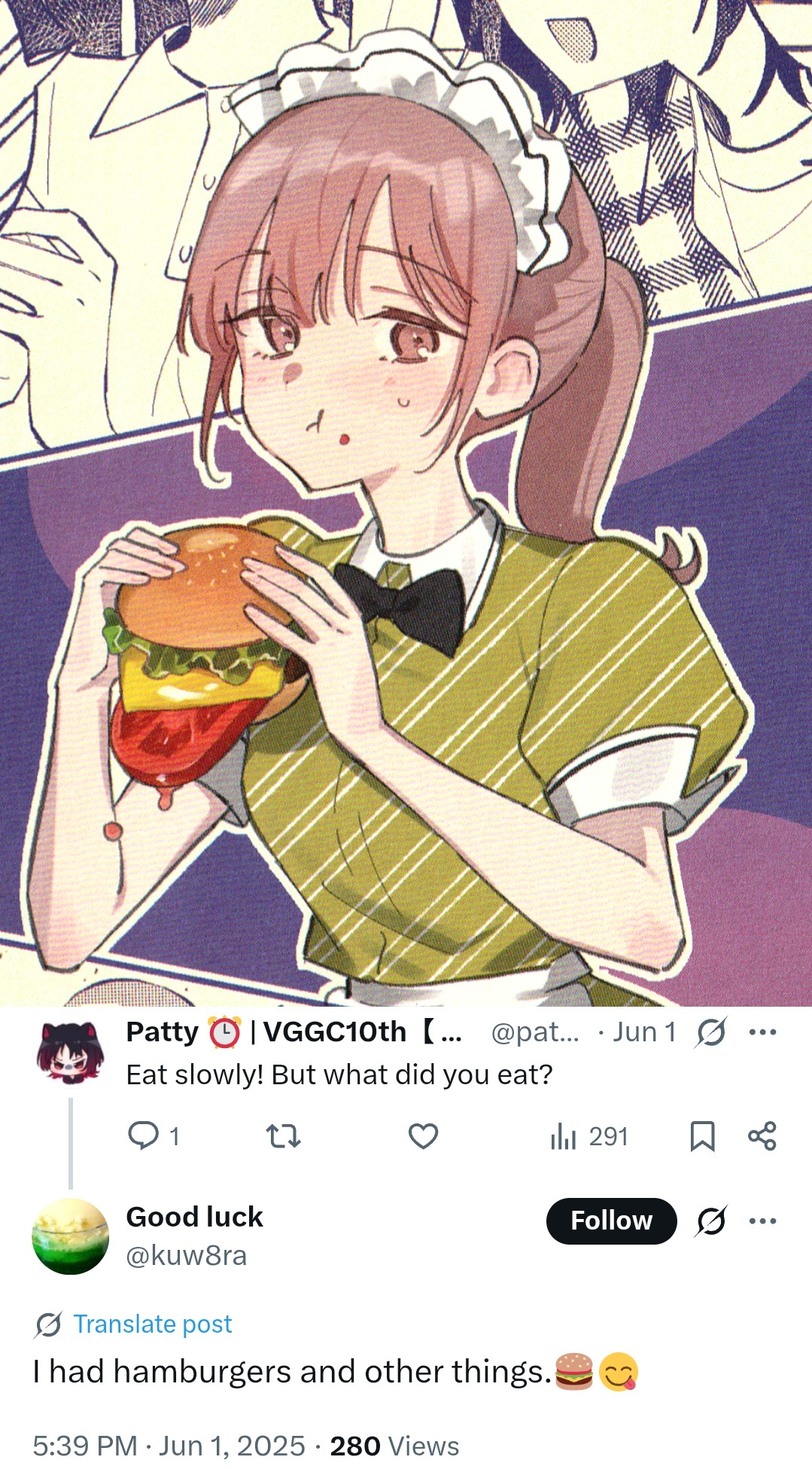This screenshot has height=1469, width=812.
Task: Follow the Good luck account
Action: coord(611,1221)
